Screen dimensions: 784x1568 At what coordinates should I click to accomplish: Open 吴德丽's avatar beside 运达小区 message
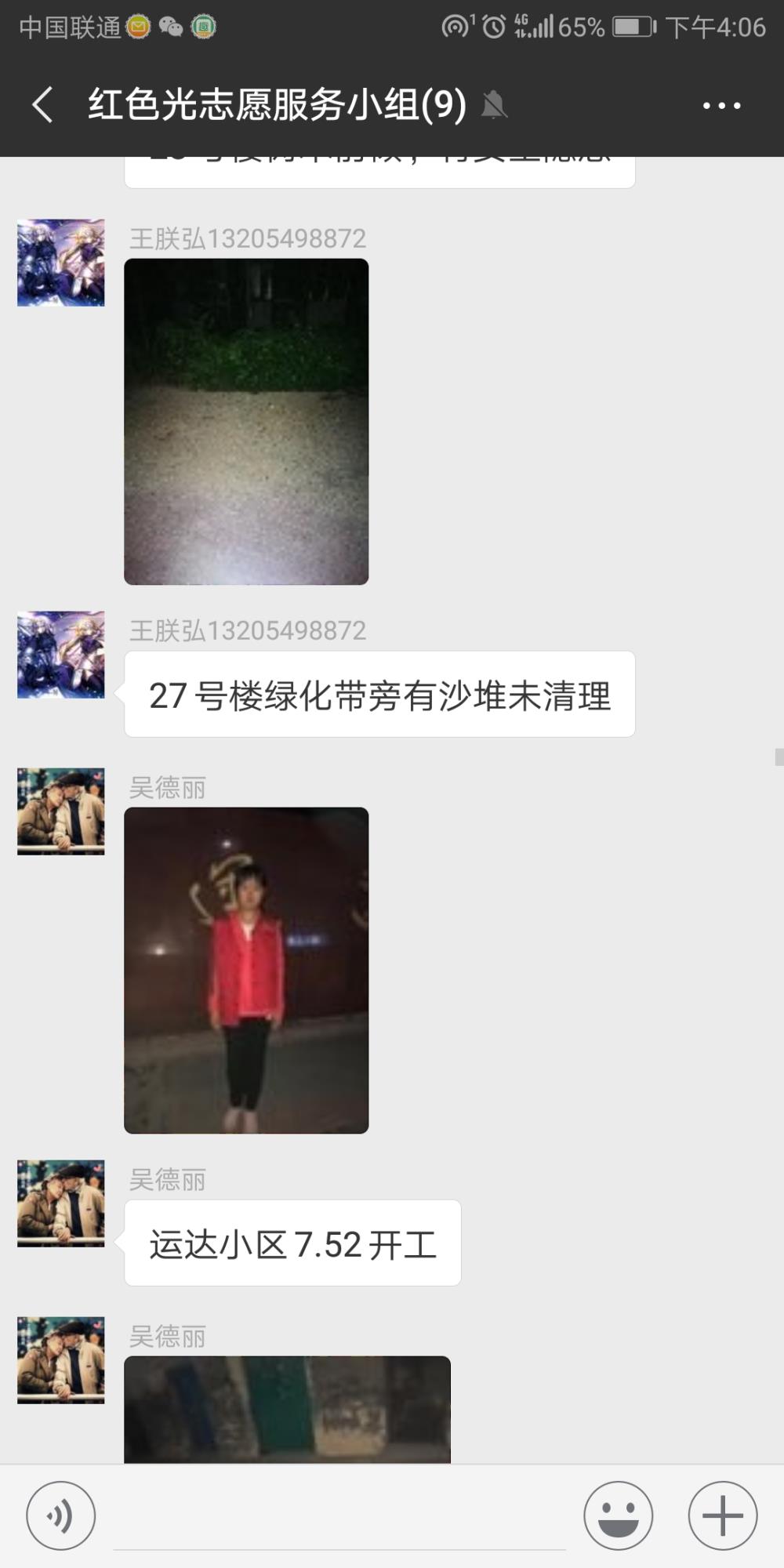(x=61, y=1203)
